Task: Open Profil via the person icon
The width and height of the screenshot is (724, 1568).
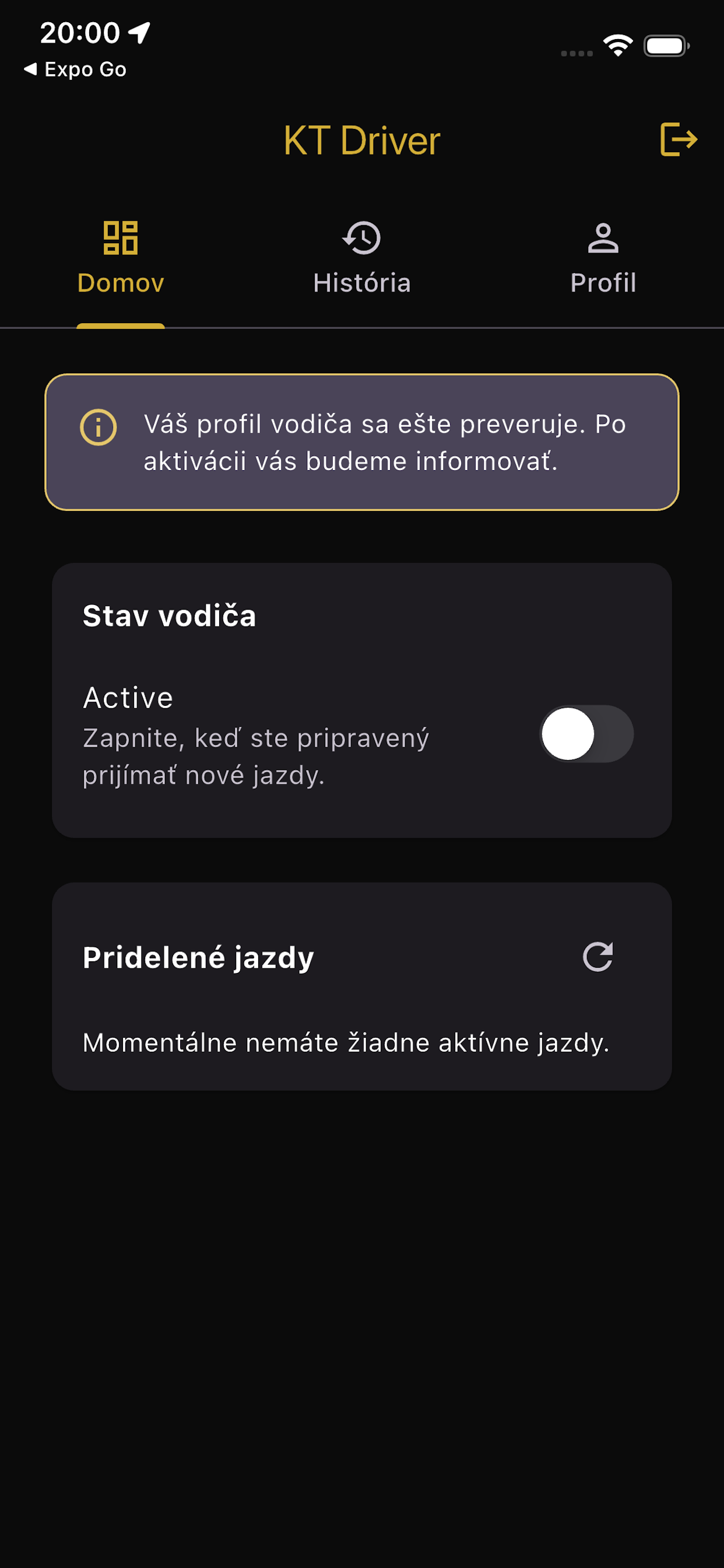Action: tap(603, 237)
